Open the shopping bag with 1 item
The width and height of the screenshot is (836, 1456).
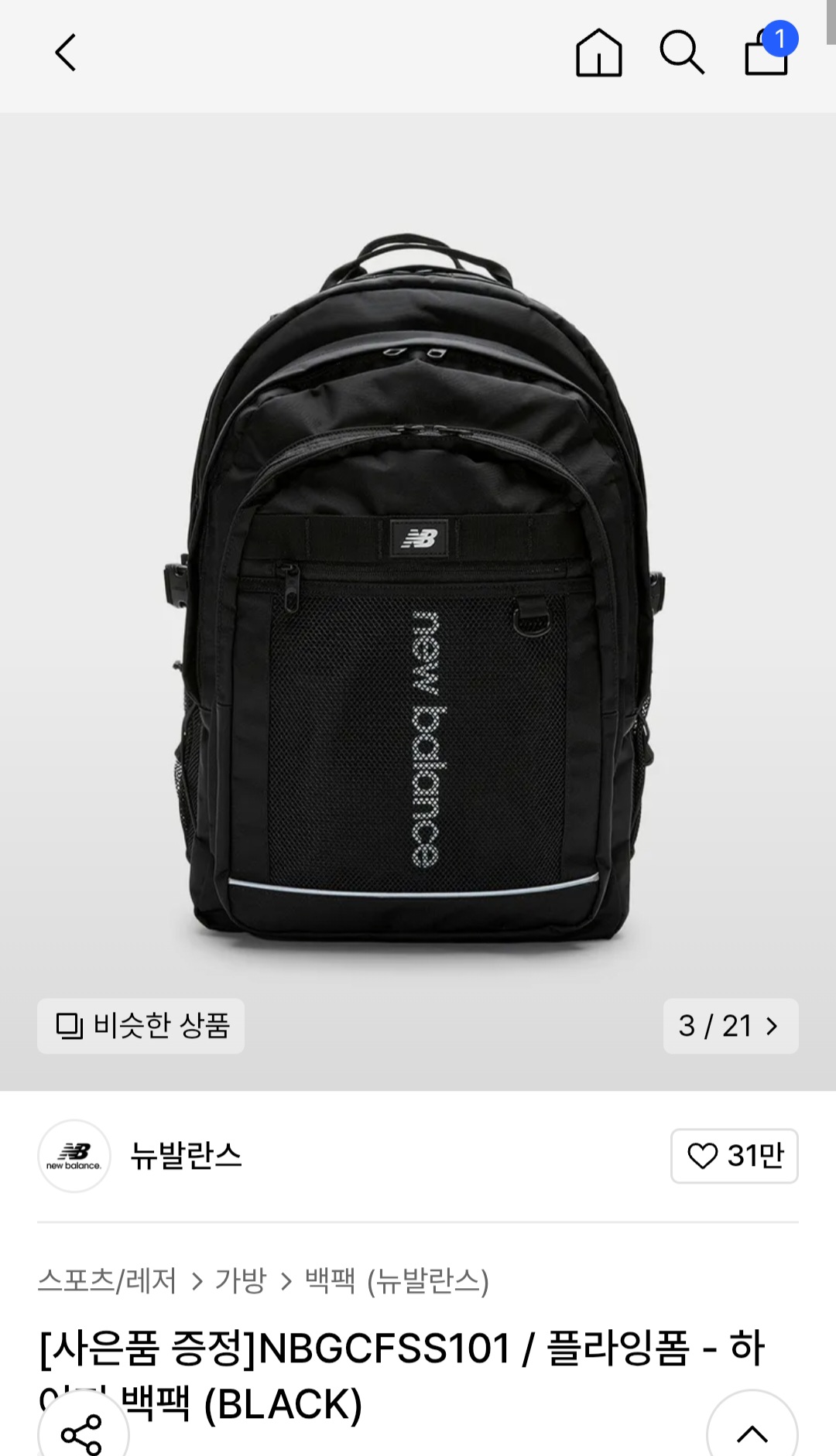[767, 52]
